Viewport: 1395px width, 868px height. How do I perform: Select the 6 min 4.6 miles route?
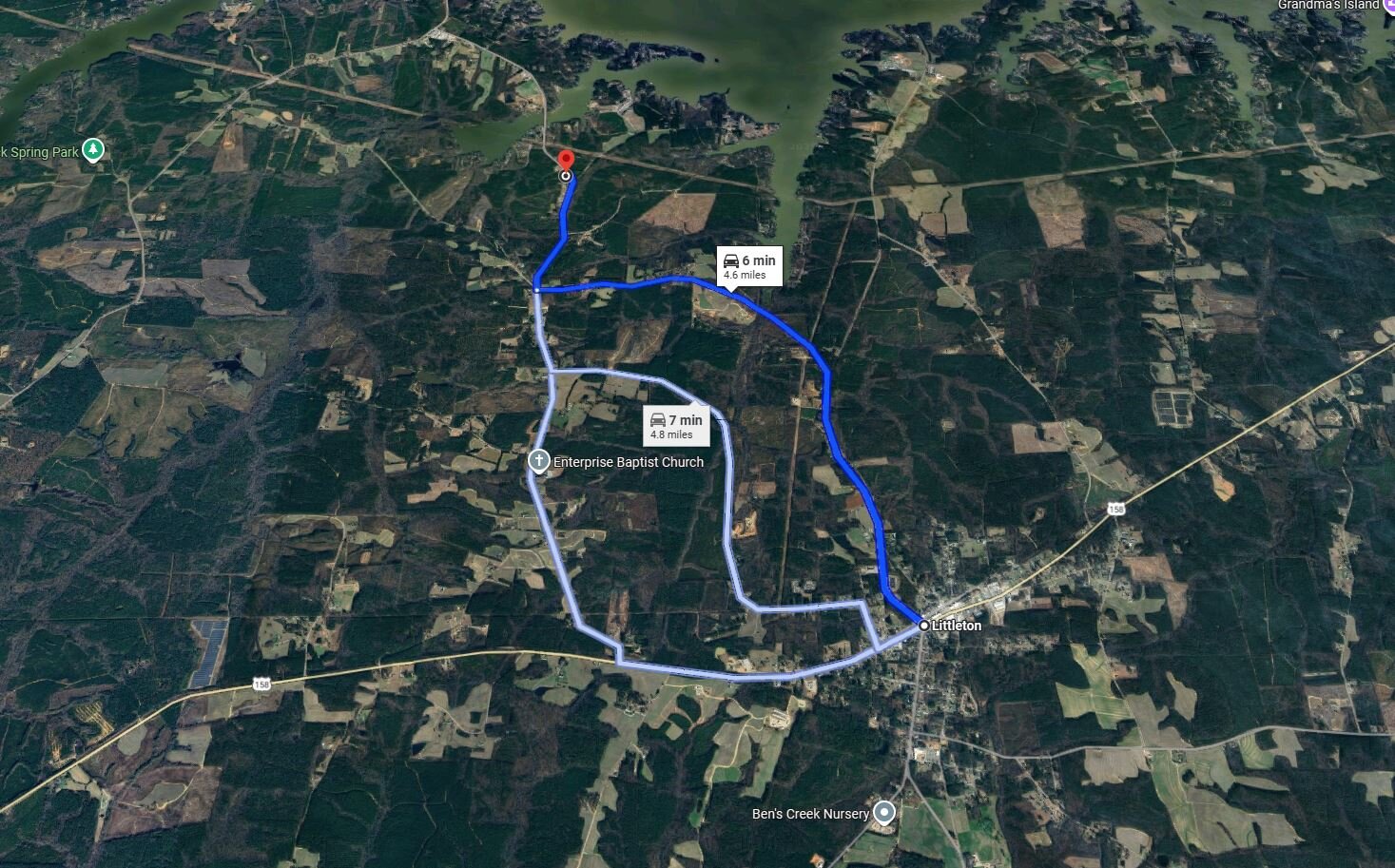(x=748, y=266)
